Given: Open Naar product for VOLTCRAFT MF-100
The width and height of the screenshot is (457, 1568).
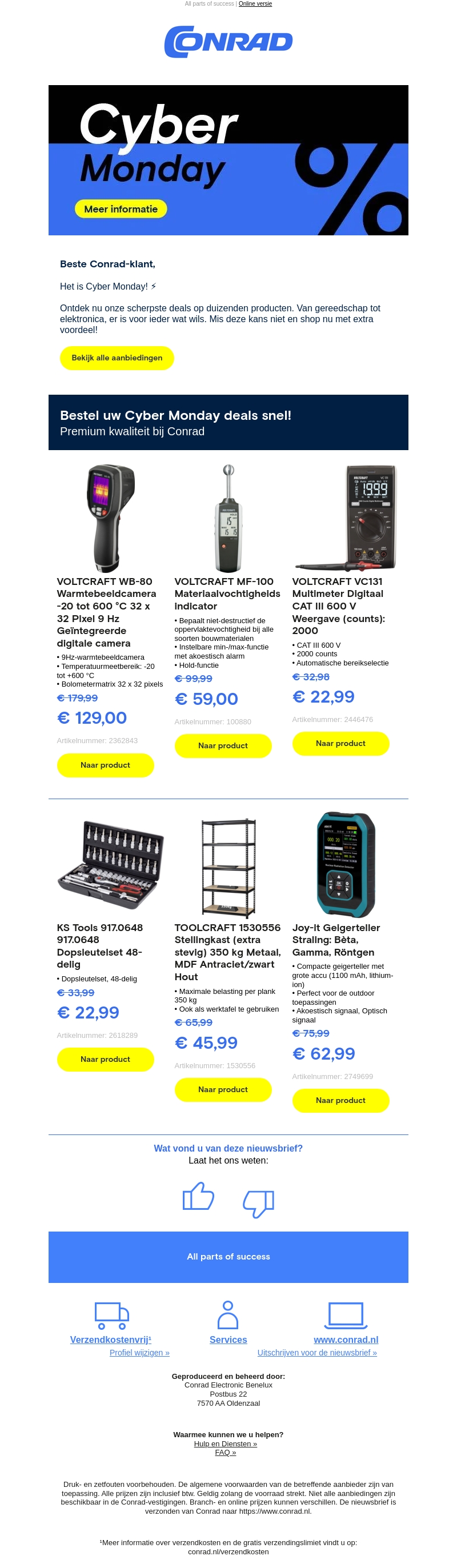Looking at the screenshot, I should [223, 745].
